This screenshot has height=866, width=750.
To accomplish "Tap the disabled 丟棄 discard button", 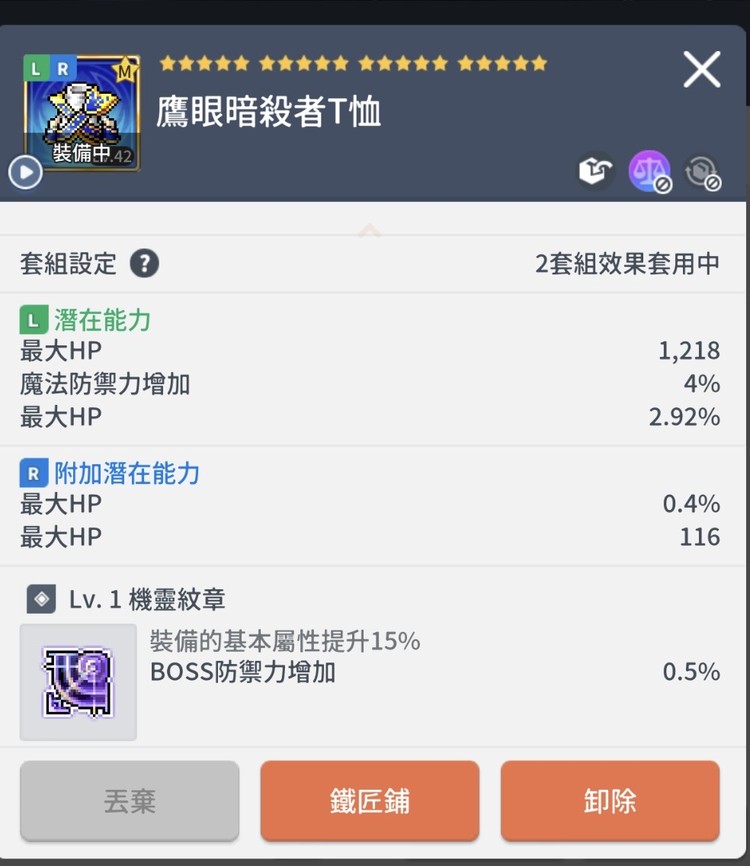I will [x=129, y=801].
